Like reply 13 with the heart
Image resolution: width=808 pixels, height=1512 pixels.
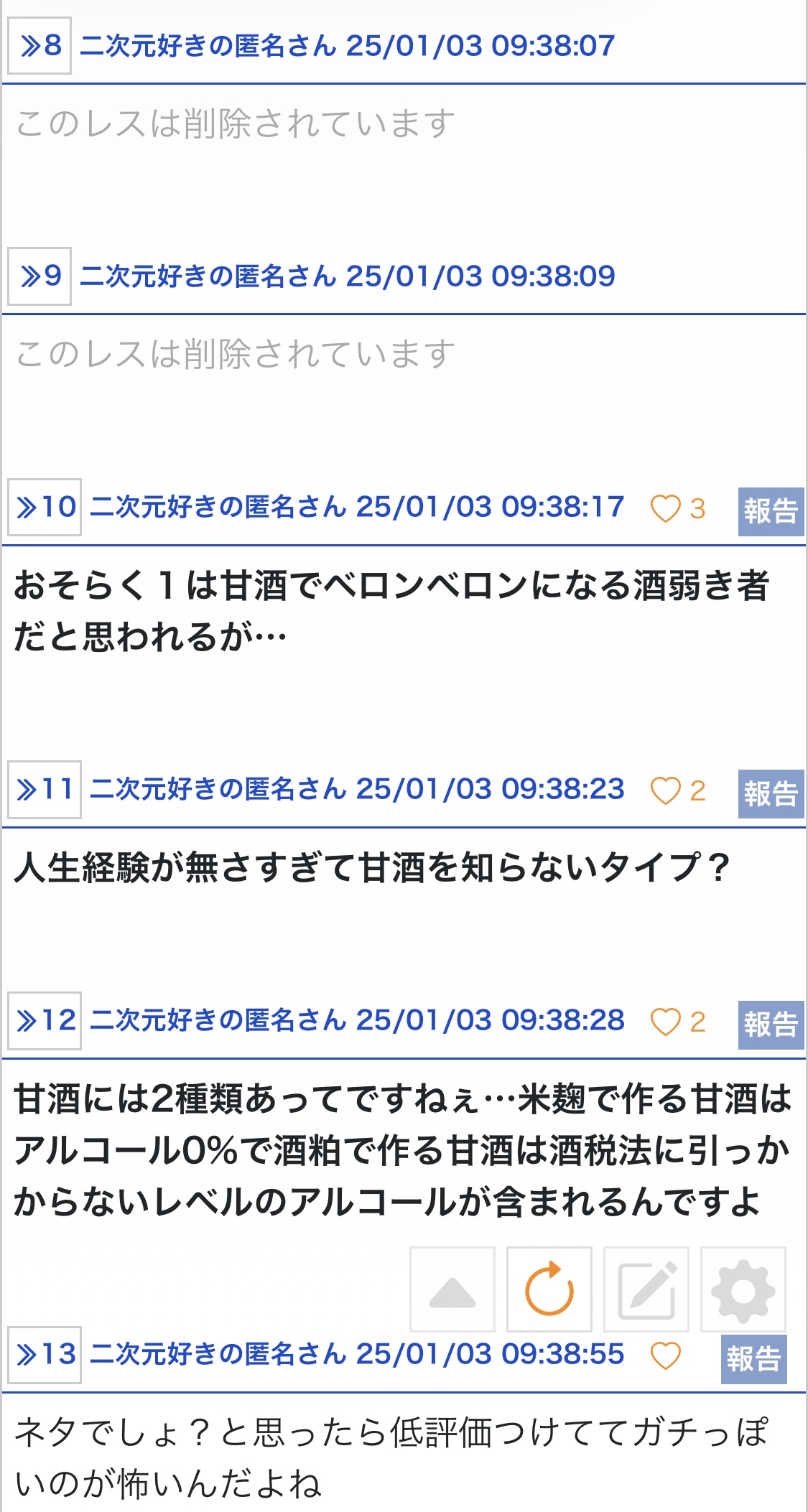click(x=665, y=1356)
